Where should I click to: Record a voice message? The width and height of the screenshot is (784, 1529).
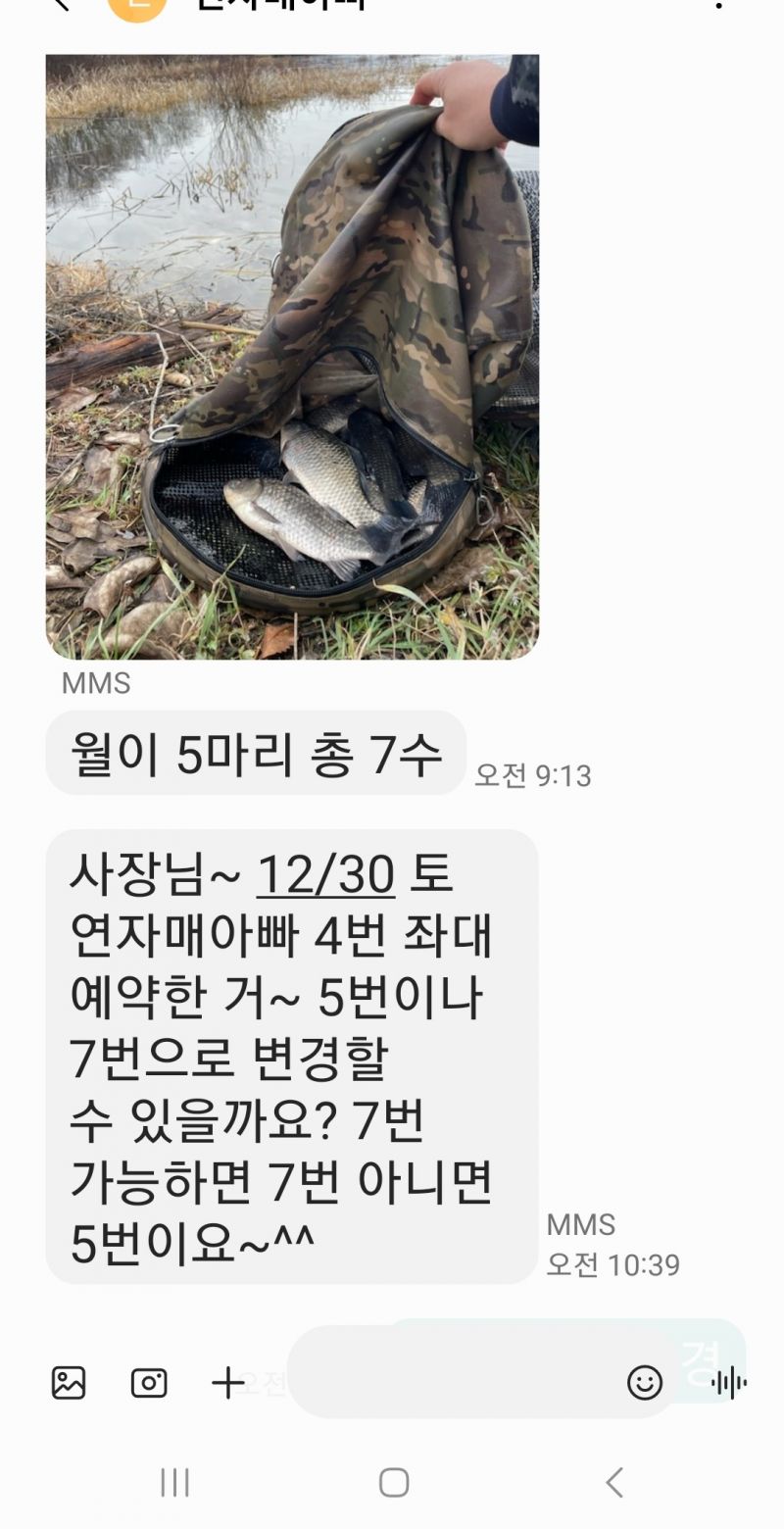point(729,1383)
